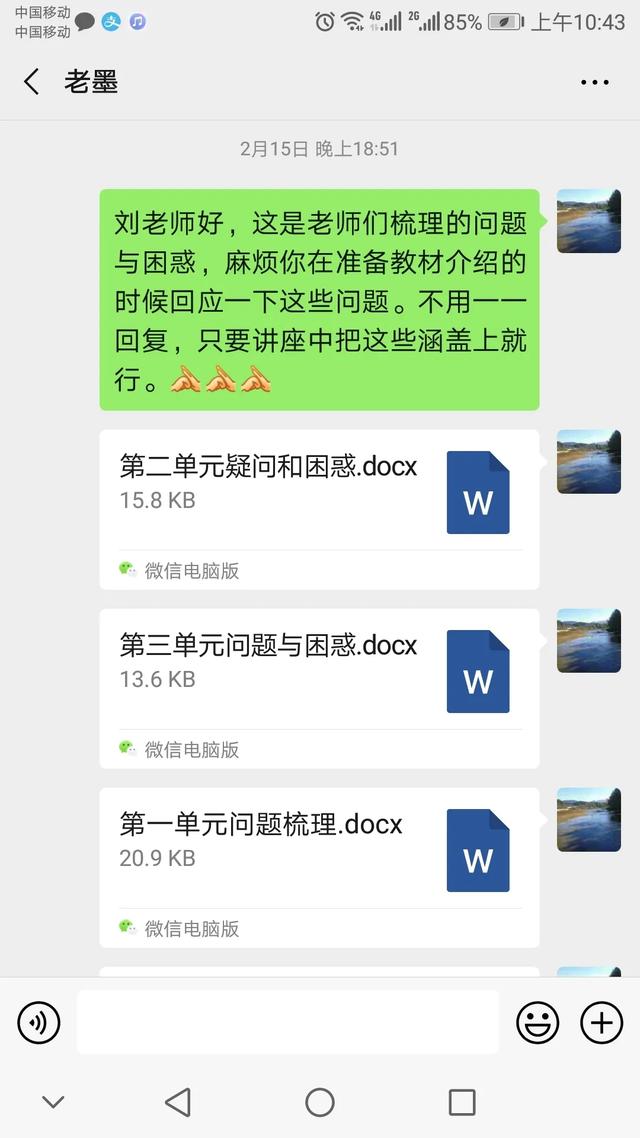Open the chat options three-dot menu
Image resolution: width=640 pixels, height=1138 pixels.
(595, 82)
